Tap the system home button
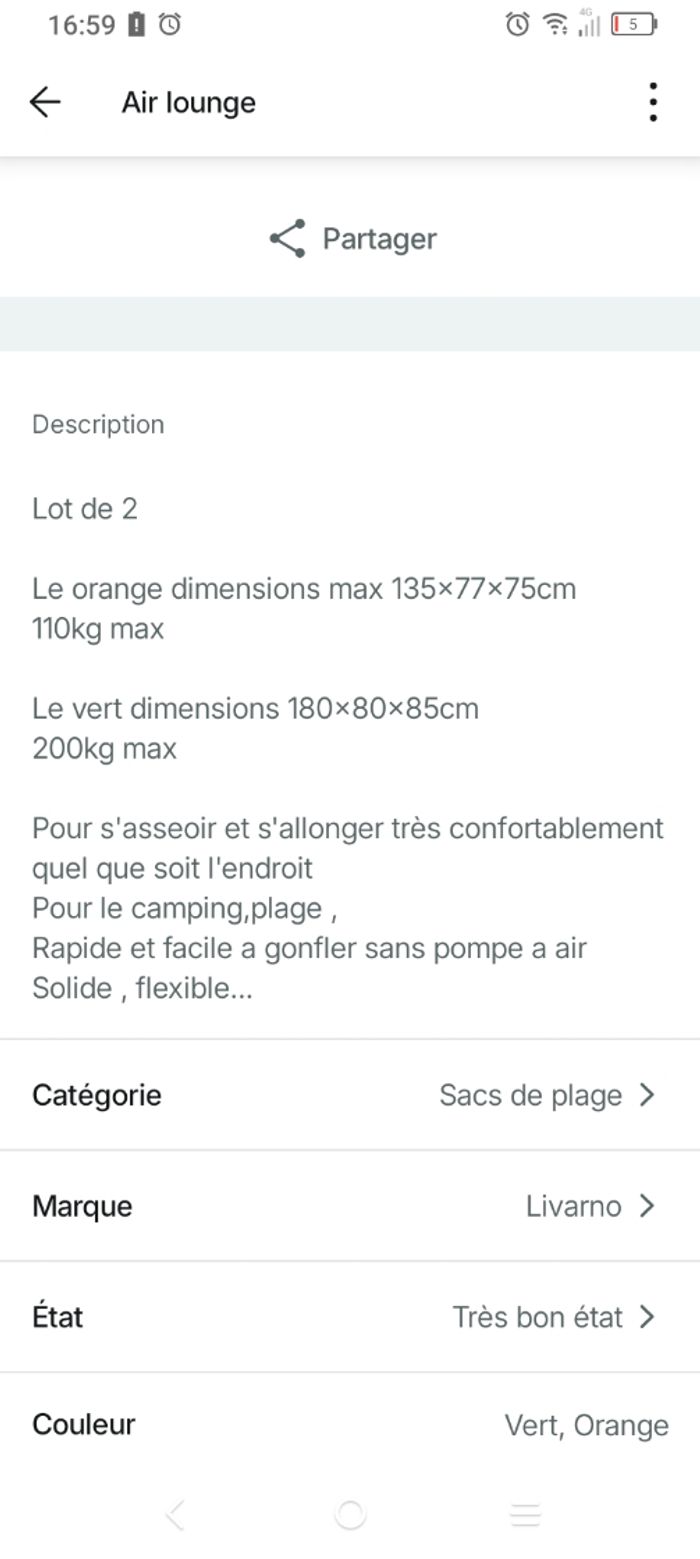 pos(350,1515)
